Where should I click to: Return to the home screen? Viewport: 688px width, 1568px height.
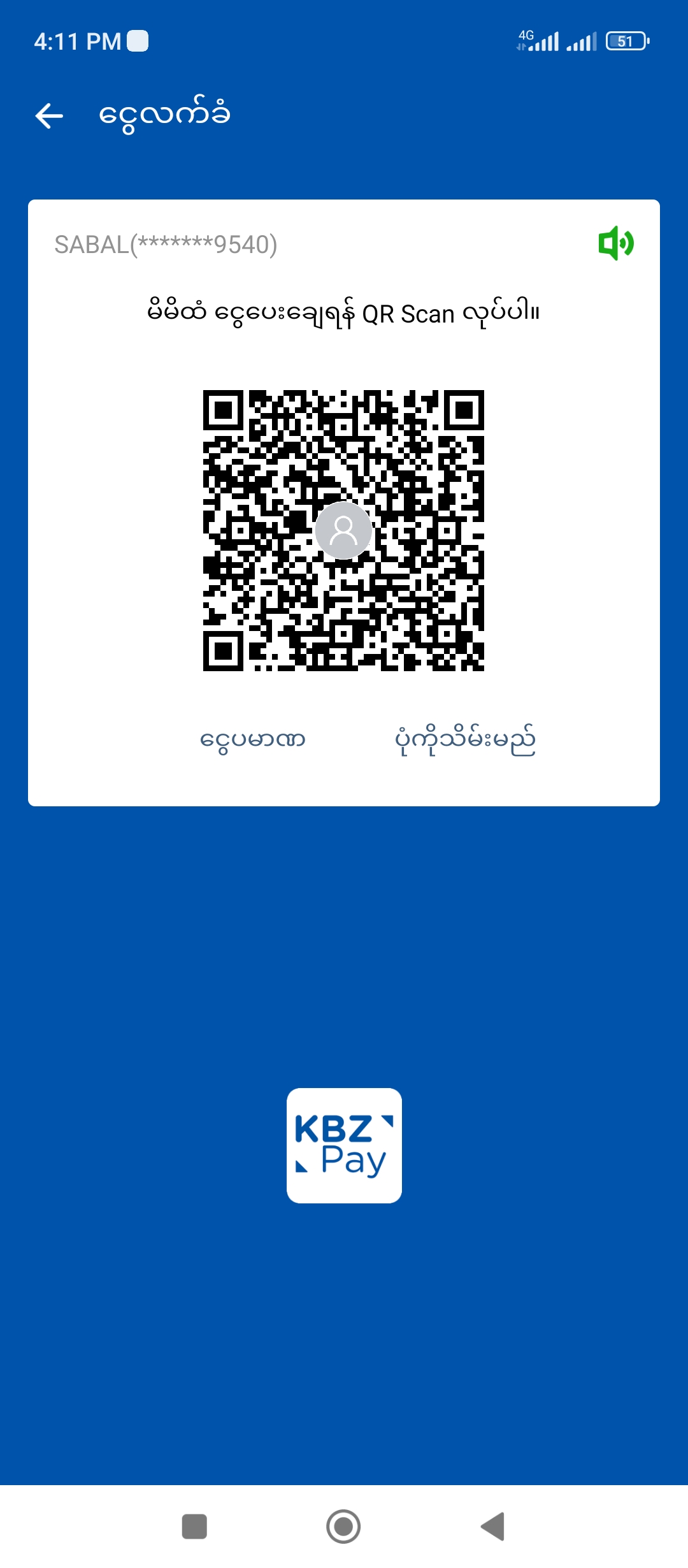(343, 1527)
